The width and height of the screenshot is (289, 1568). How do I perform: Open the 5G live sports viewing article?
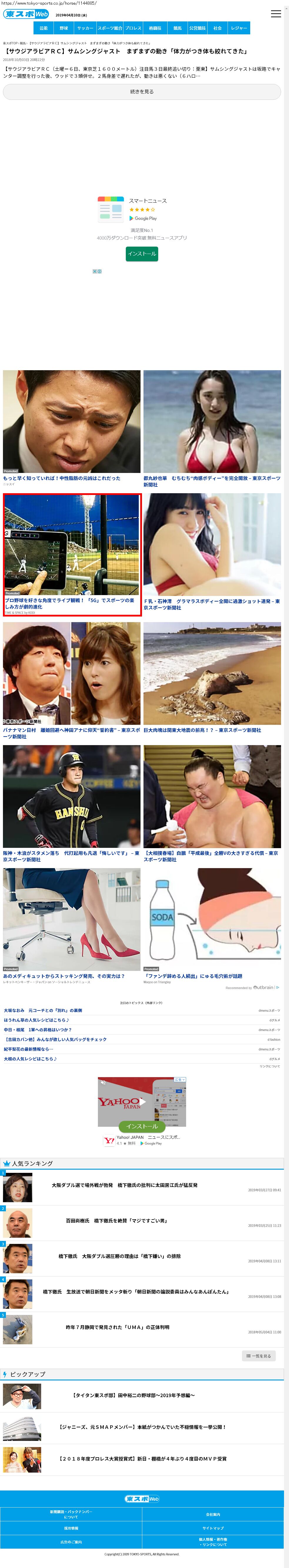point(72,554)
